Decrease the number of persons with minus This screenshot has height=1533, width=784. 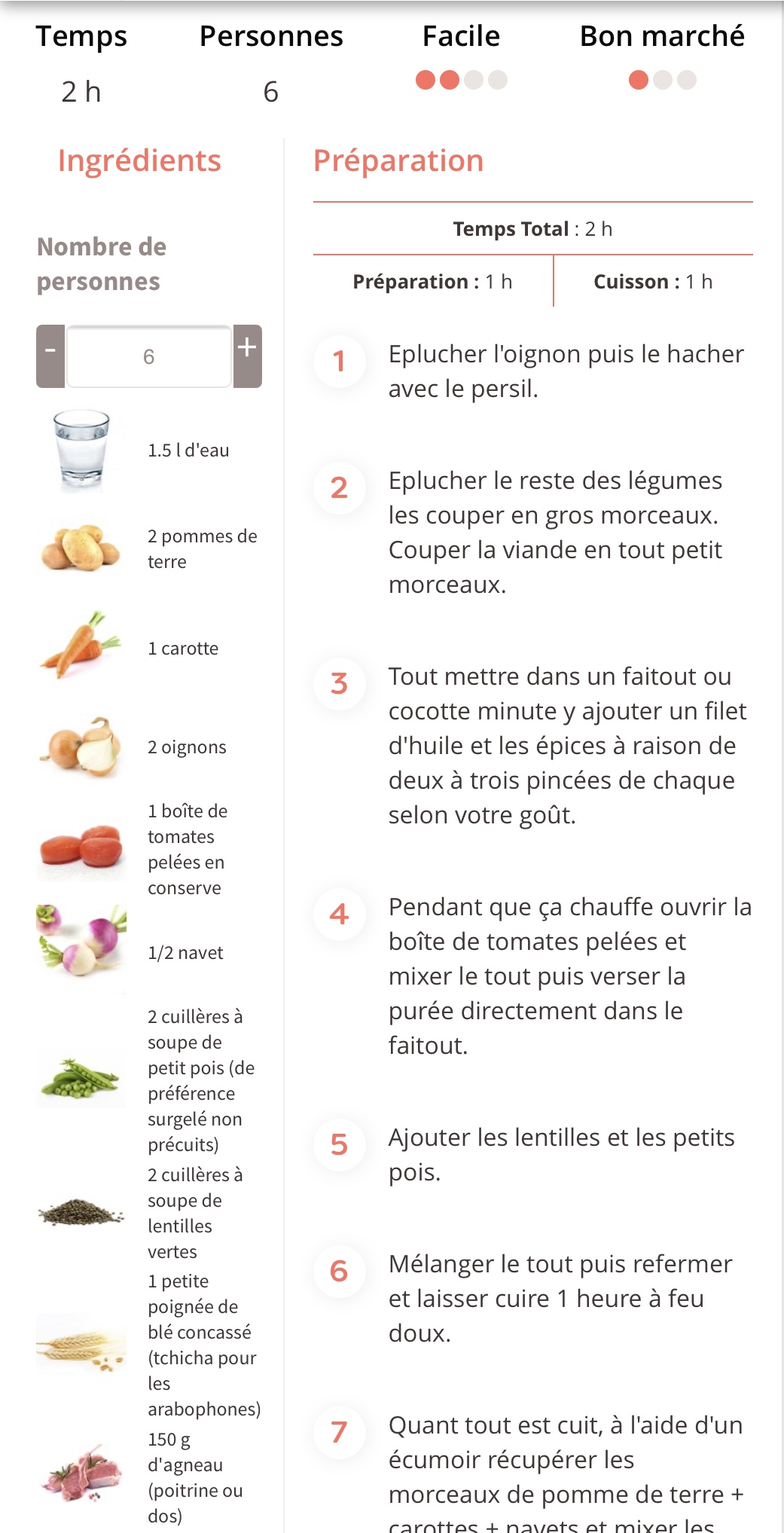click(x=50, y=356)
